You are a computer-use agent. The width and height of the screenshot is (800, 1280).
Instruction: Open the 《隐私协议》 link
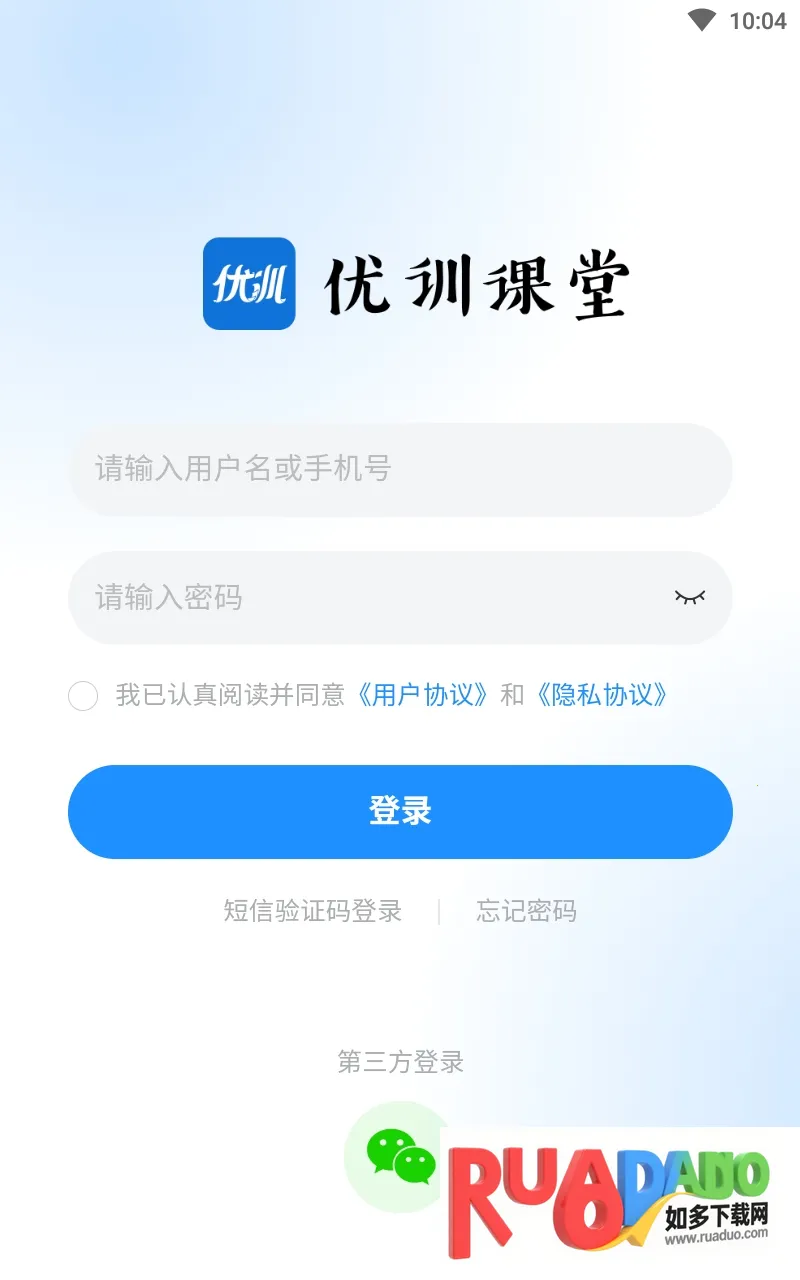pos(602,695)
